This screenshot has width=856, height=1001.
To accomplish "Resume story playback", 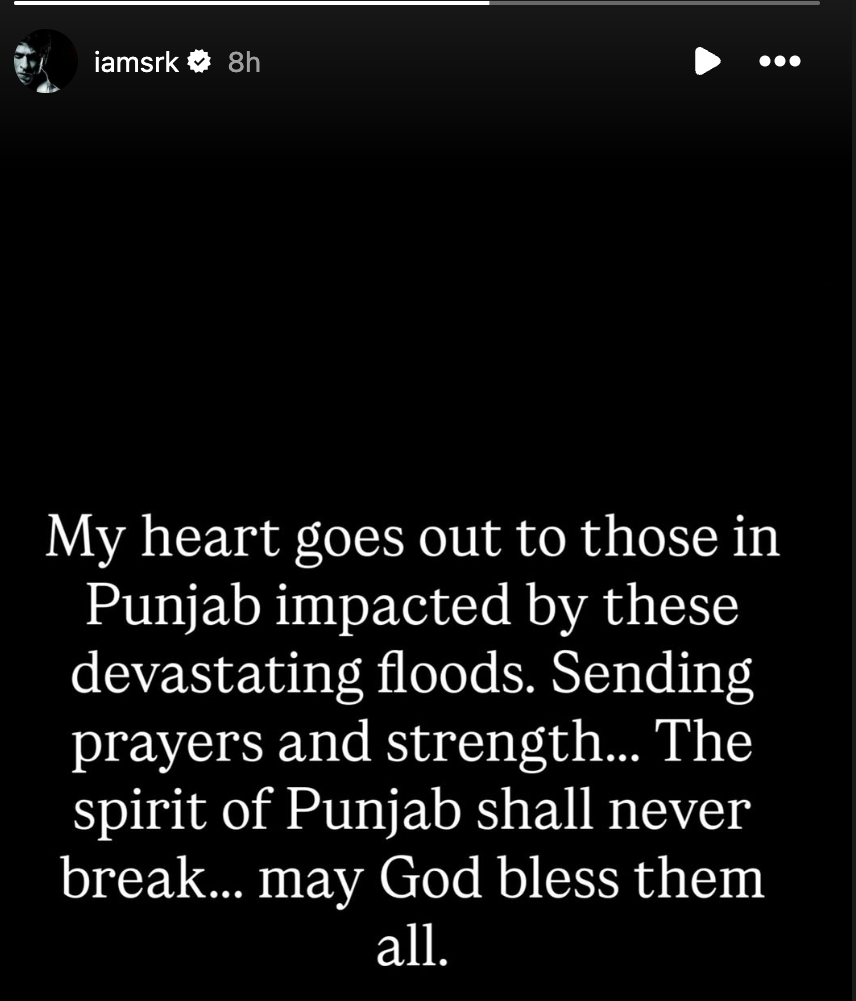I will pyautogui.click(x=707, y=62).
